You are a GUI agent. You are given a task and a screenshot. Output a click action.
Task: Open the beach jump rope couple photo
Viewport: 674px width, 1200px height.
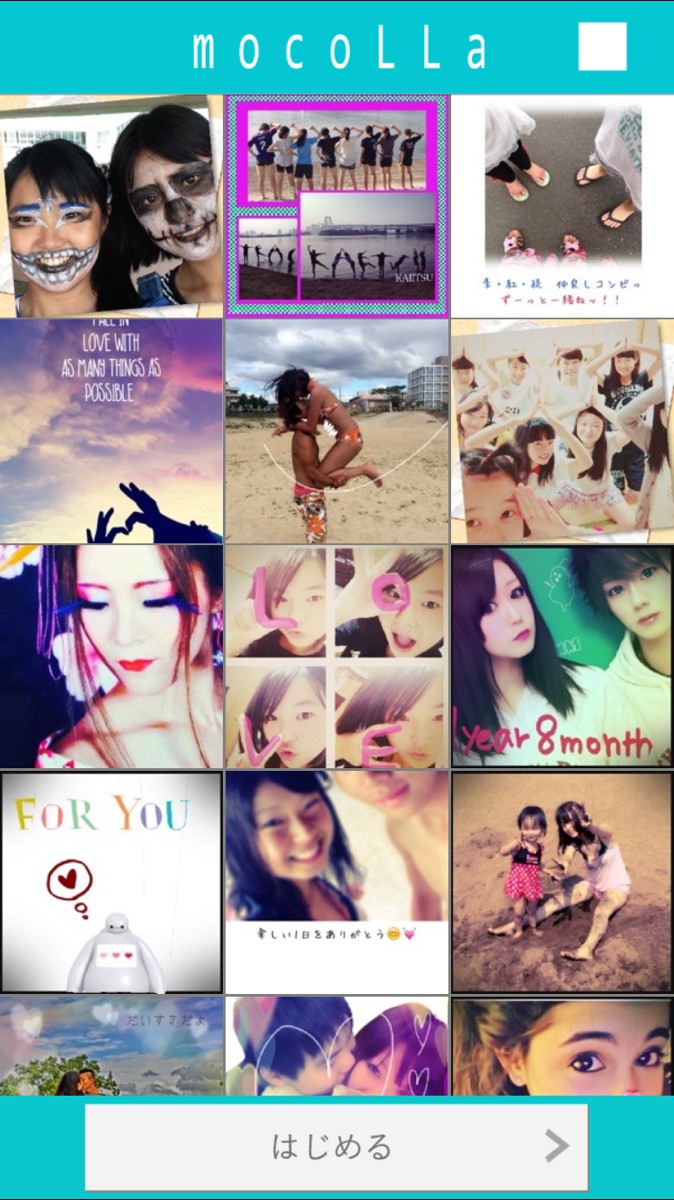336,431
